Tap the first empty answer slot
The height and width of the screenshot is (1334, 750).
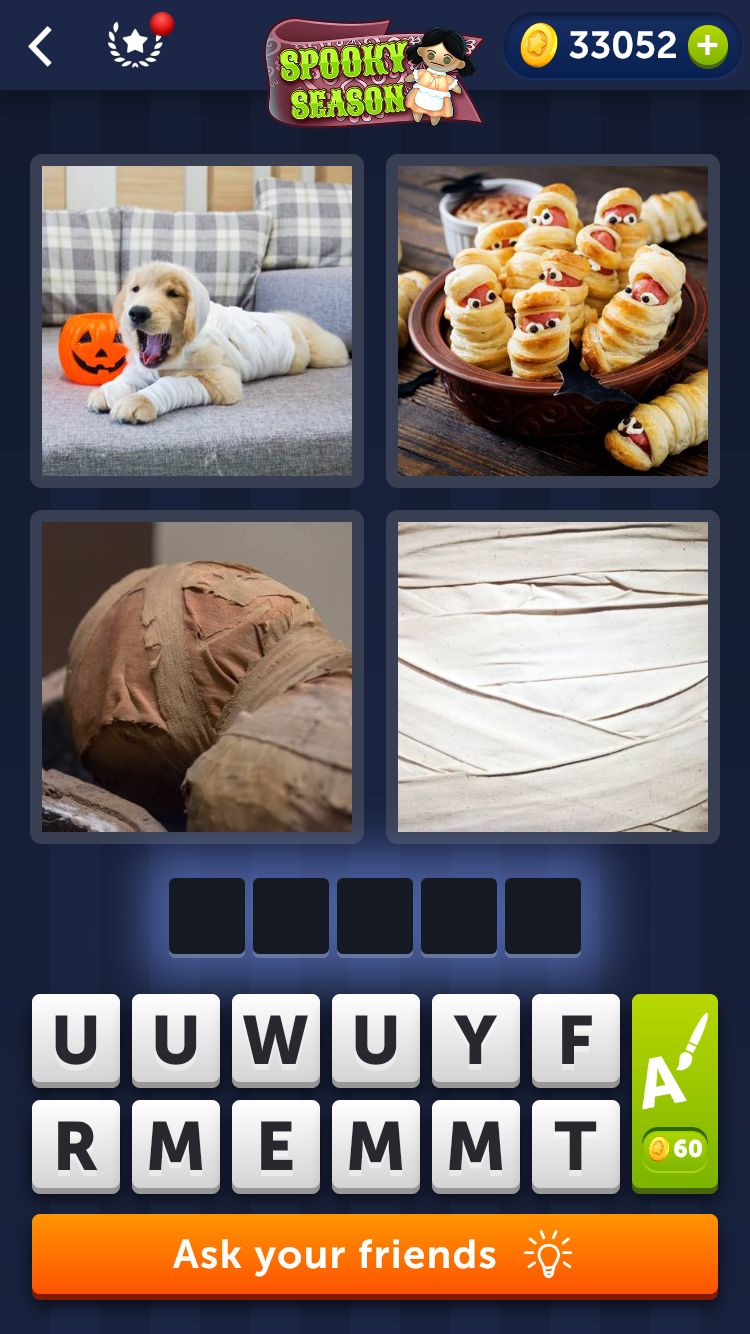click(207, 916)
